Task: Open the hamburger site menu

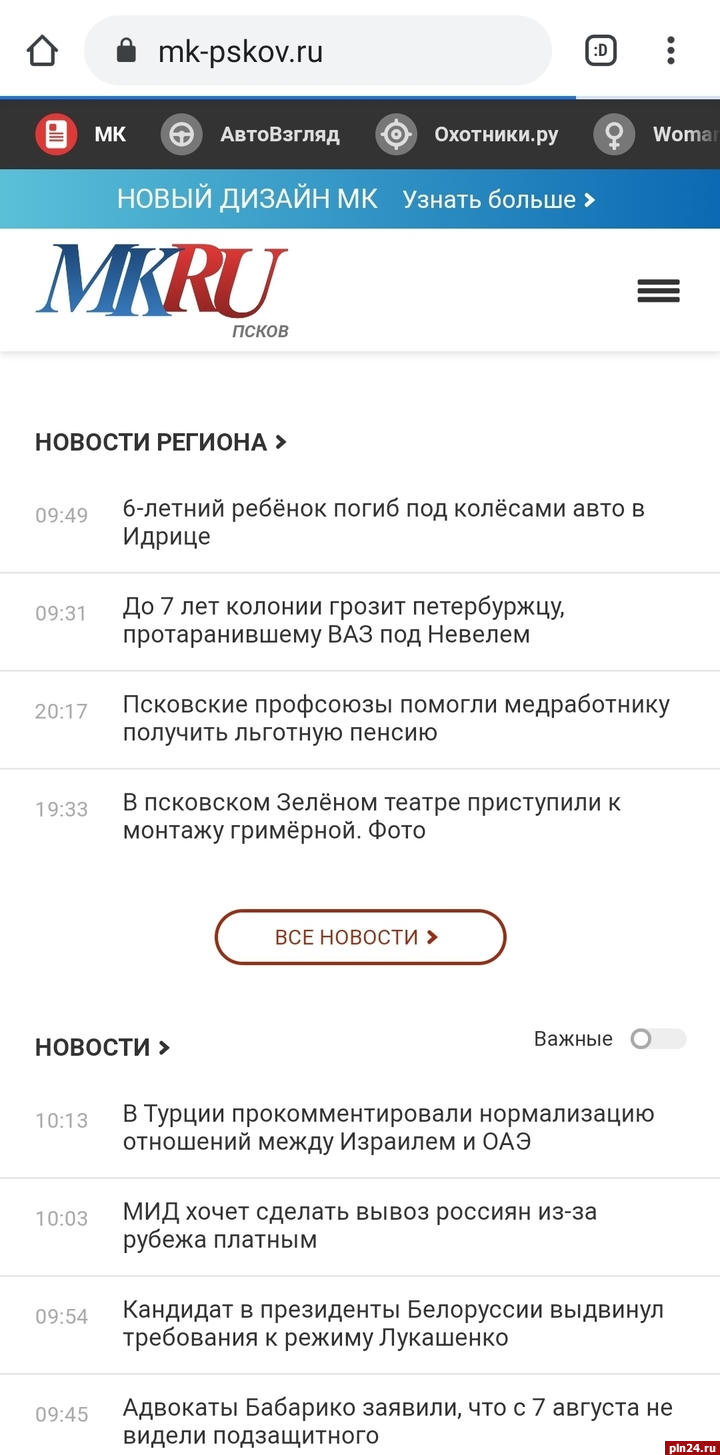Action: coord(658,291)
